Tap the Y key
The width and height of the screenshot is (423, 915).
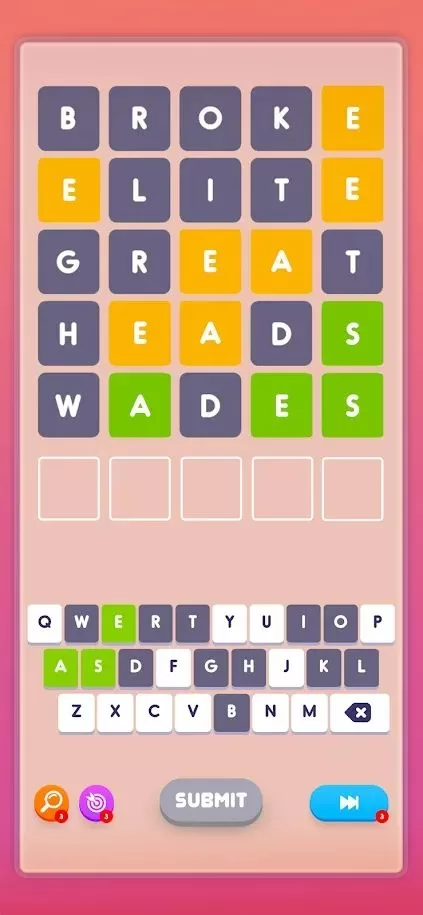coord(229,623)
